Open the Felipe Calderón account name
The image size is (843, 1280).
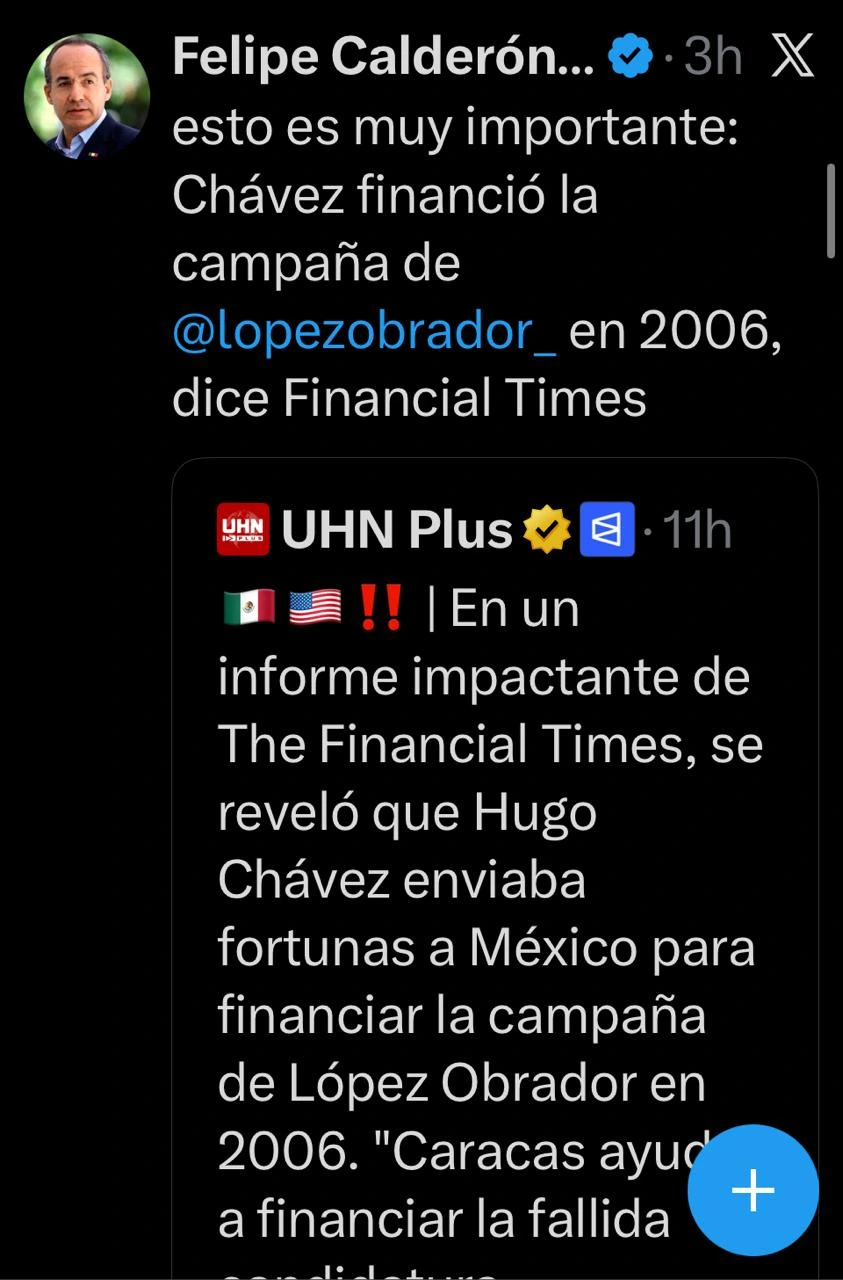point(384,58)
